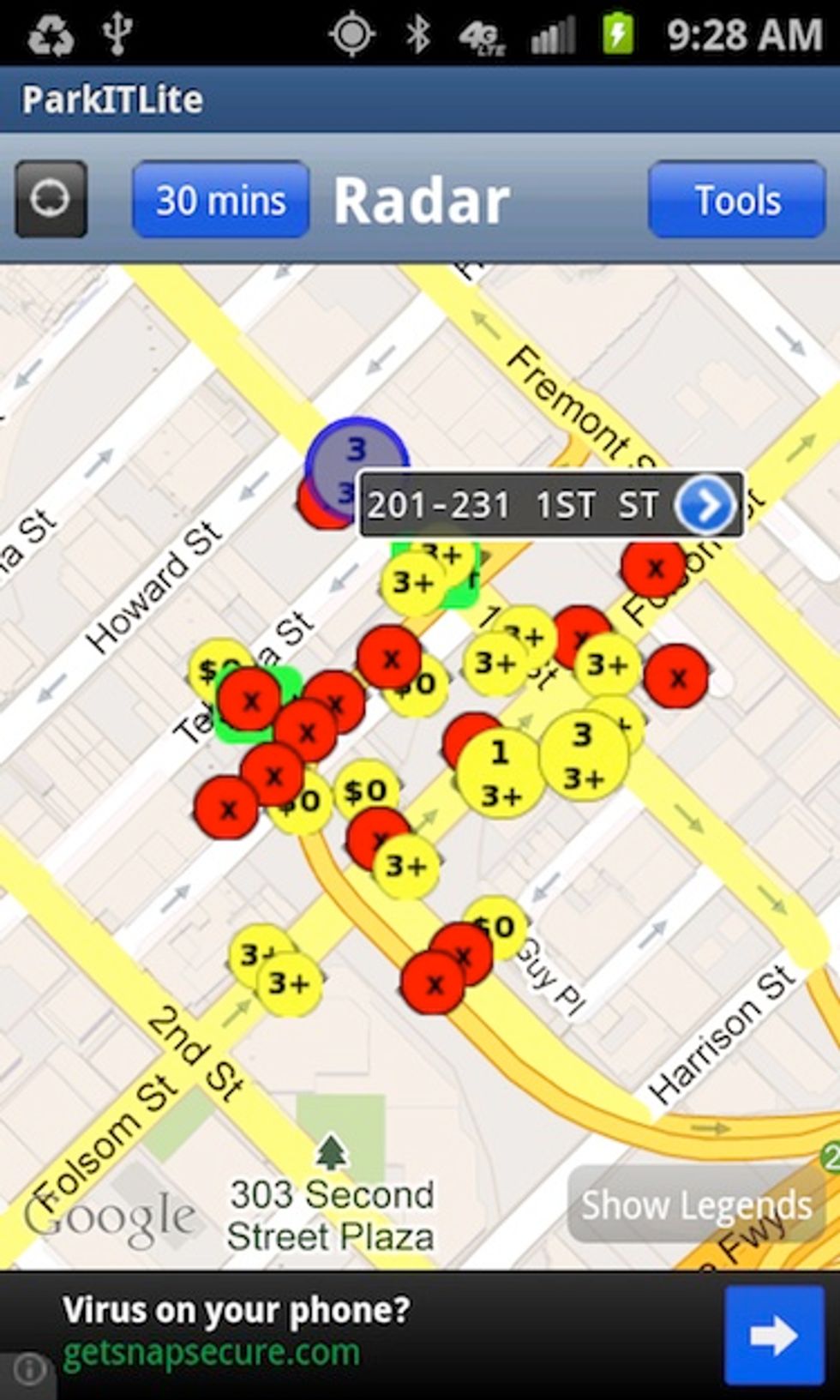840x1400 pixels.
Task: Select the large "3 3+" marker near Folsom St
Action: 585,755
